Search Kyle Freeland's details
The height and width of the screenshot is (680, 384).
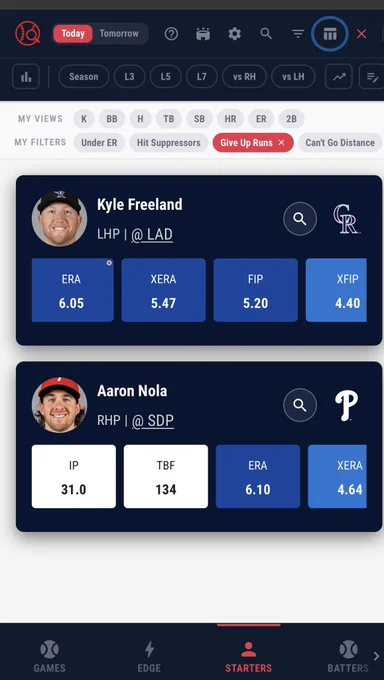point(300,219)
